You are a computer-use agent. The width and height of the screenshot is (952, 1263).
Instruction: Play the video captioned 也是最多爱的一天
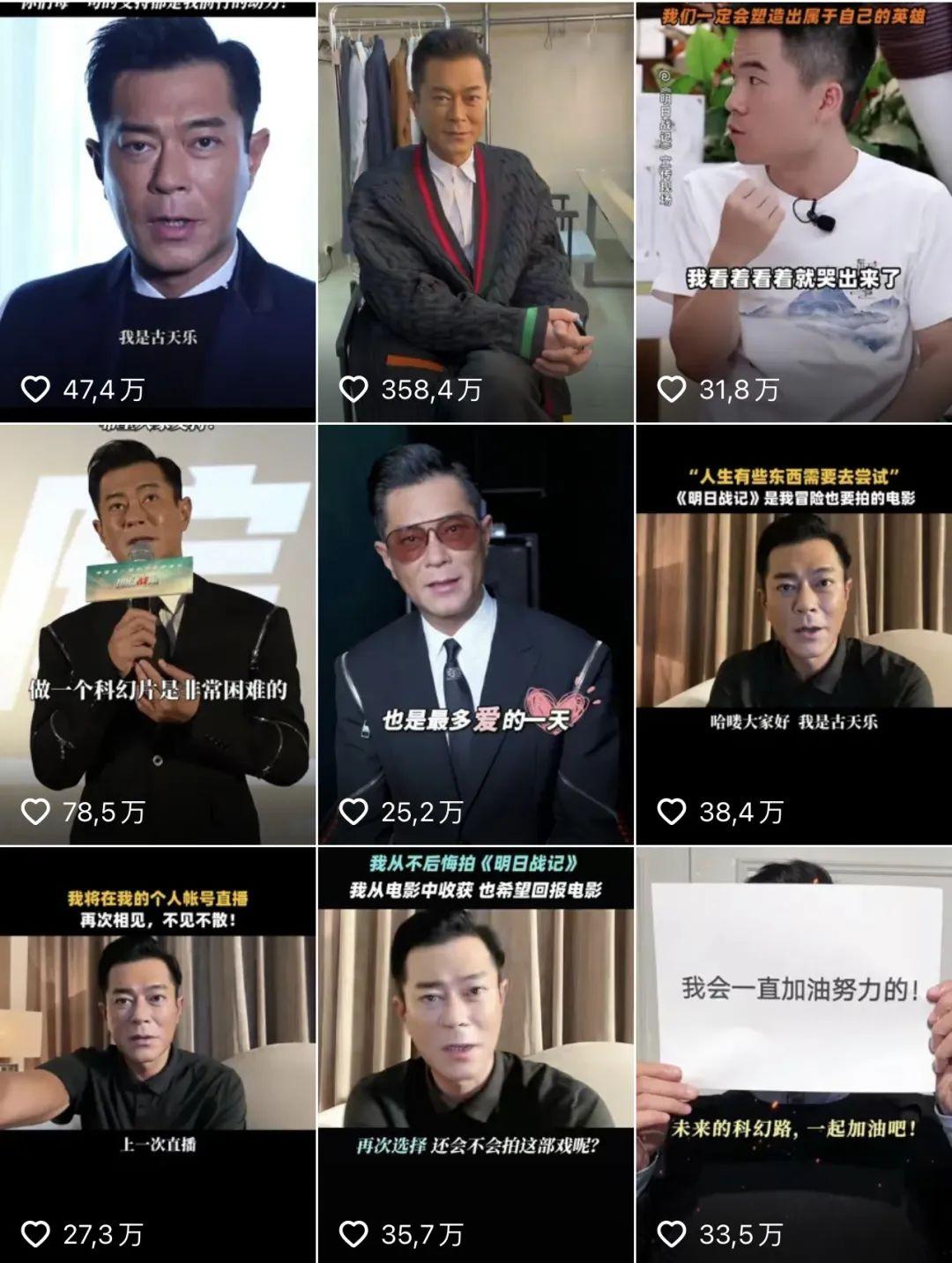tap(475, 635)
